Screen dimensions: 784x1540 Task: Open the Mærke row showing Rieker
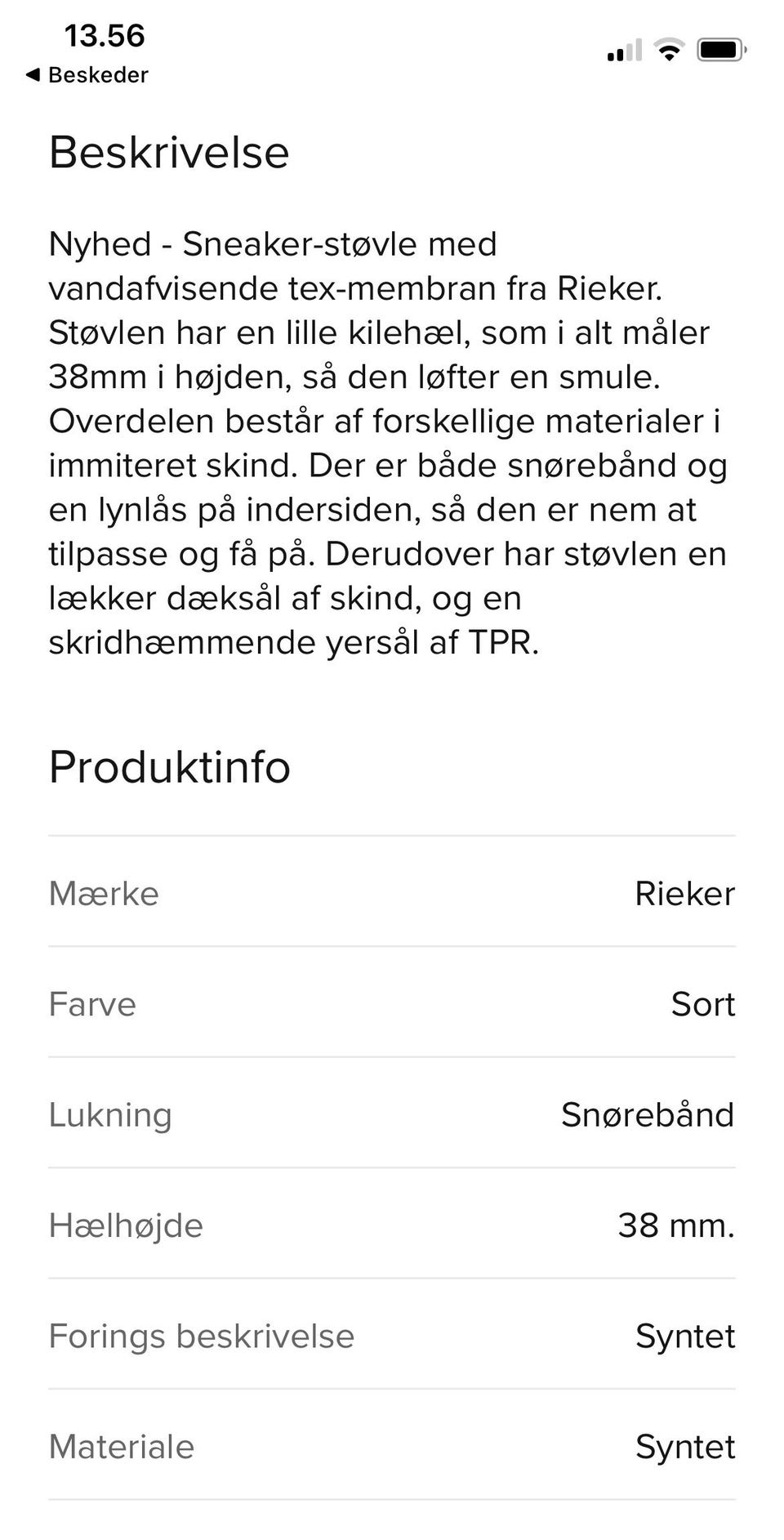click(392, 895)
